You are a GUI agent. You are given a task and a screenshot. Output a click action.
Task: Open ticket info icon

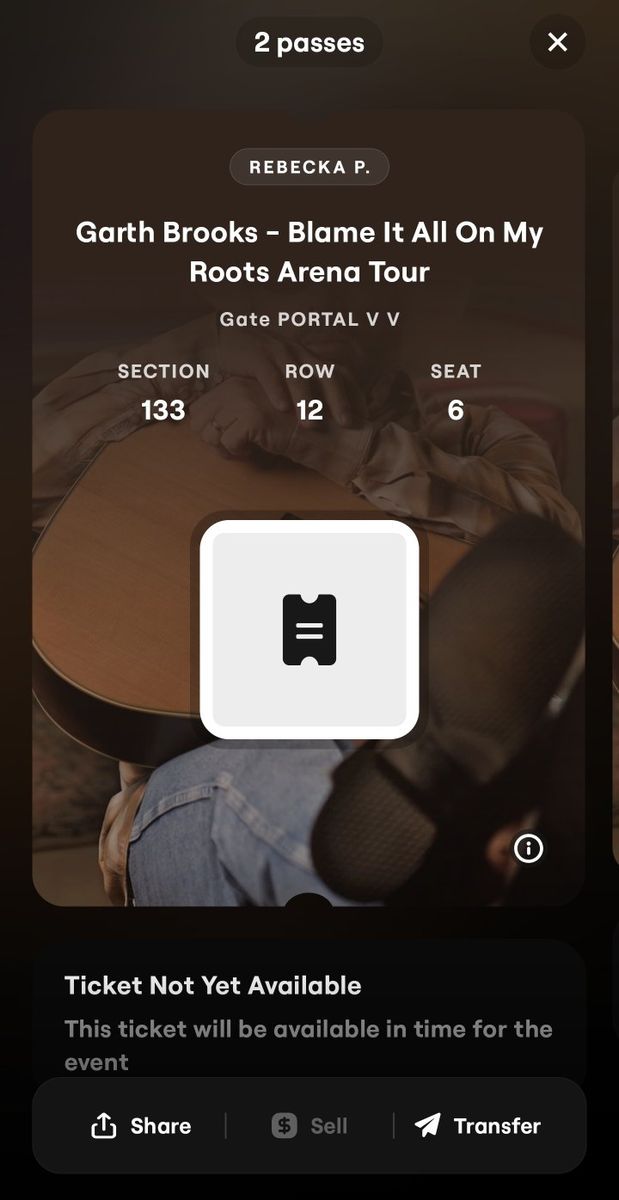(528, 849)
